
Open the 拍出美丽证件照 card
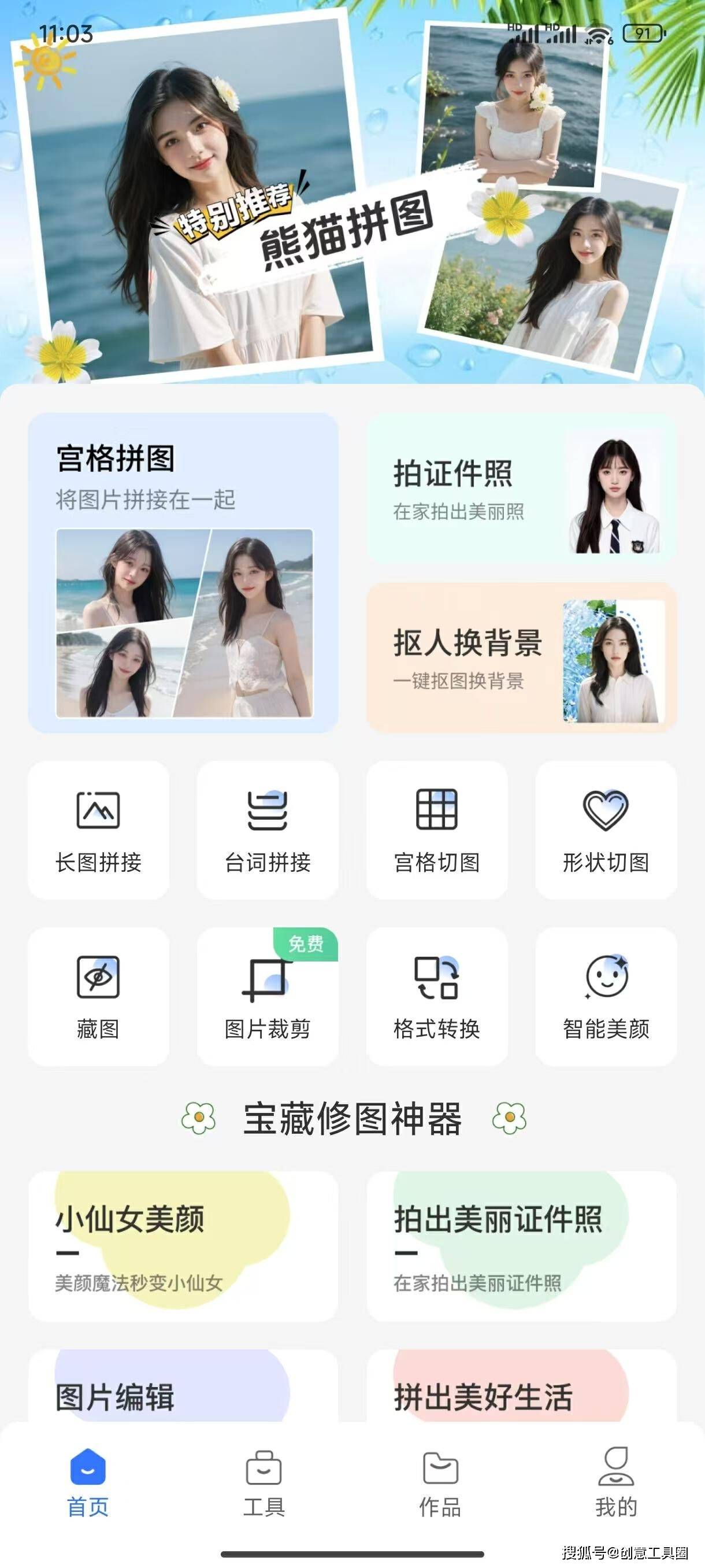(521, 1247)
